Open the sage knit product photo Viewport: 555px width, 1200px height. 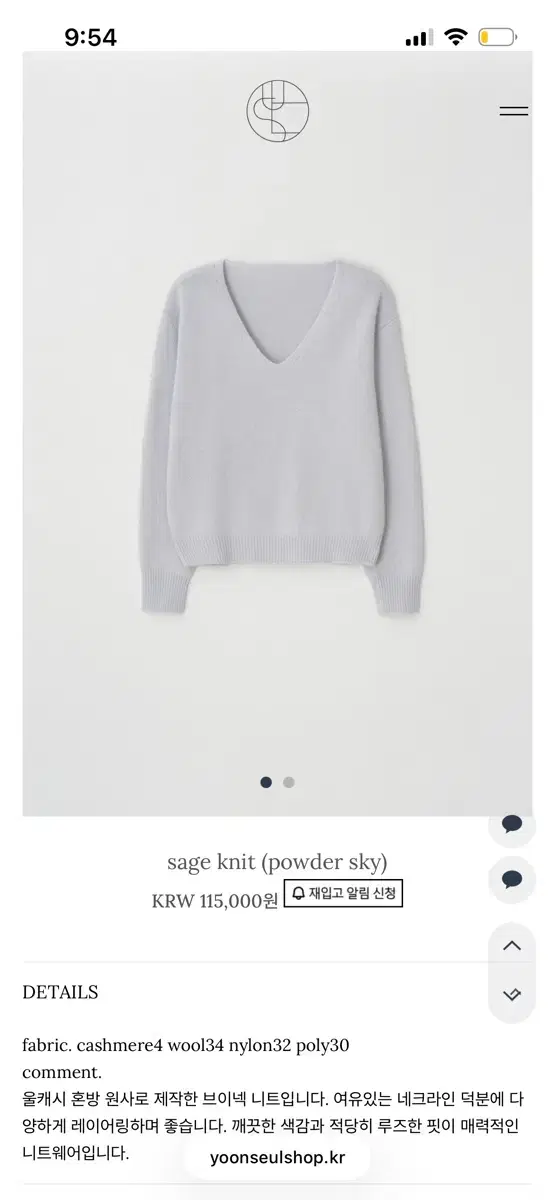(x=278, y=433)
